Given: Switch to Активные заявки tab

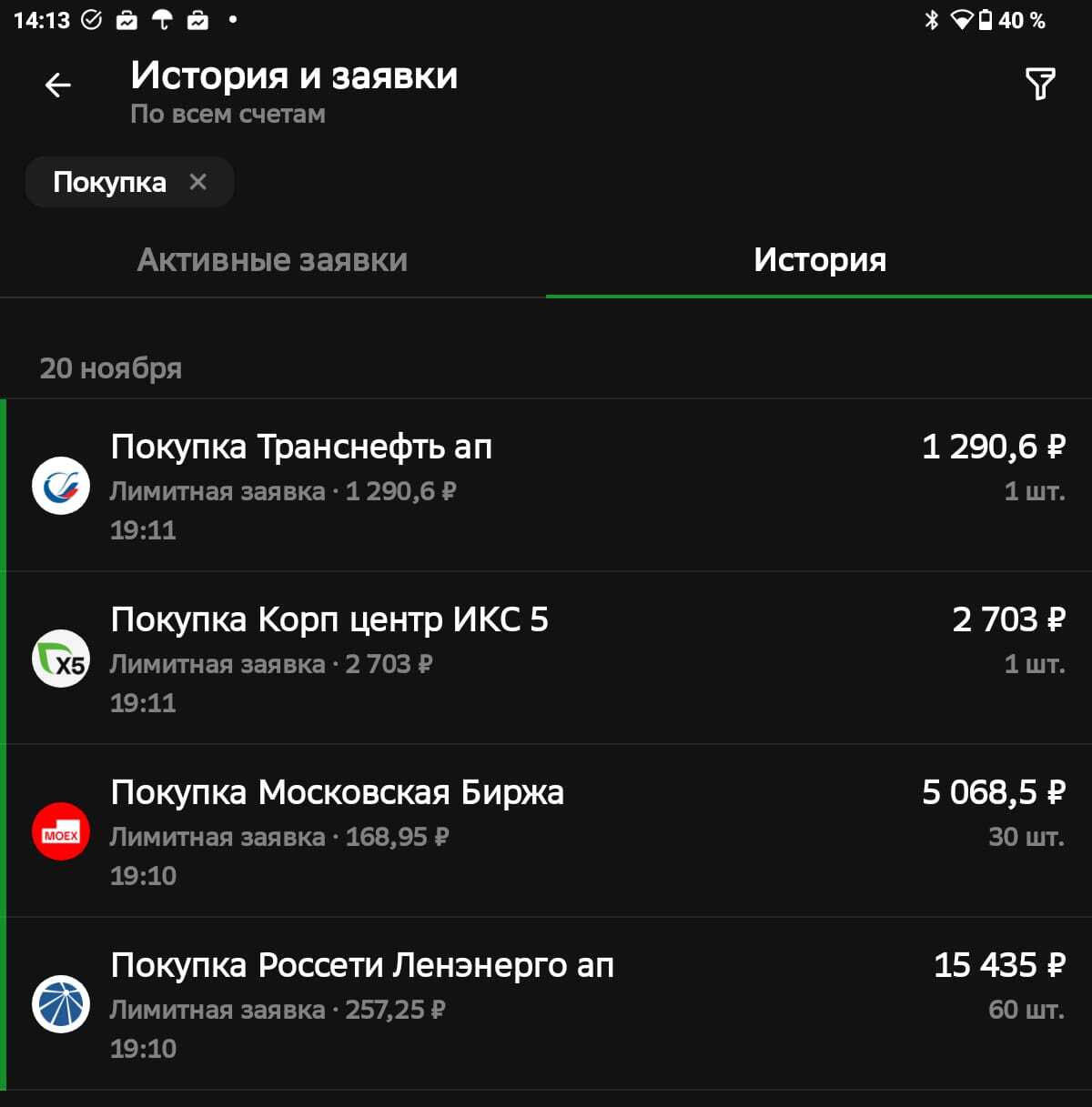Looking at the screenshot, I should click(x=272, y=260).
